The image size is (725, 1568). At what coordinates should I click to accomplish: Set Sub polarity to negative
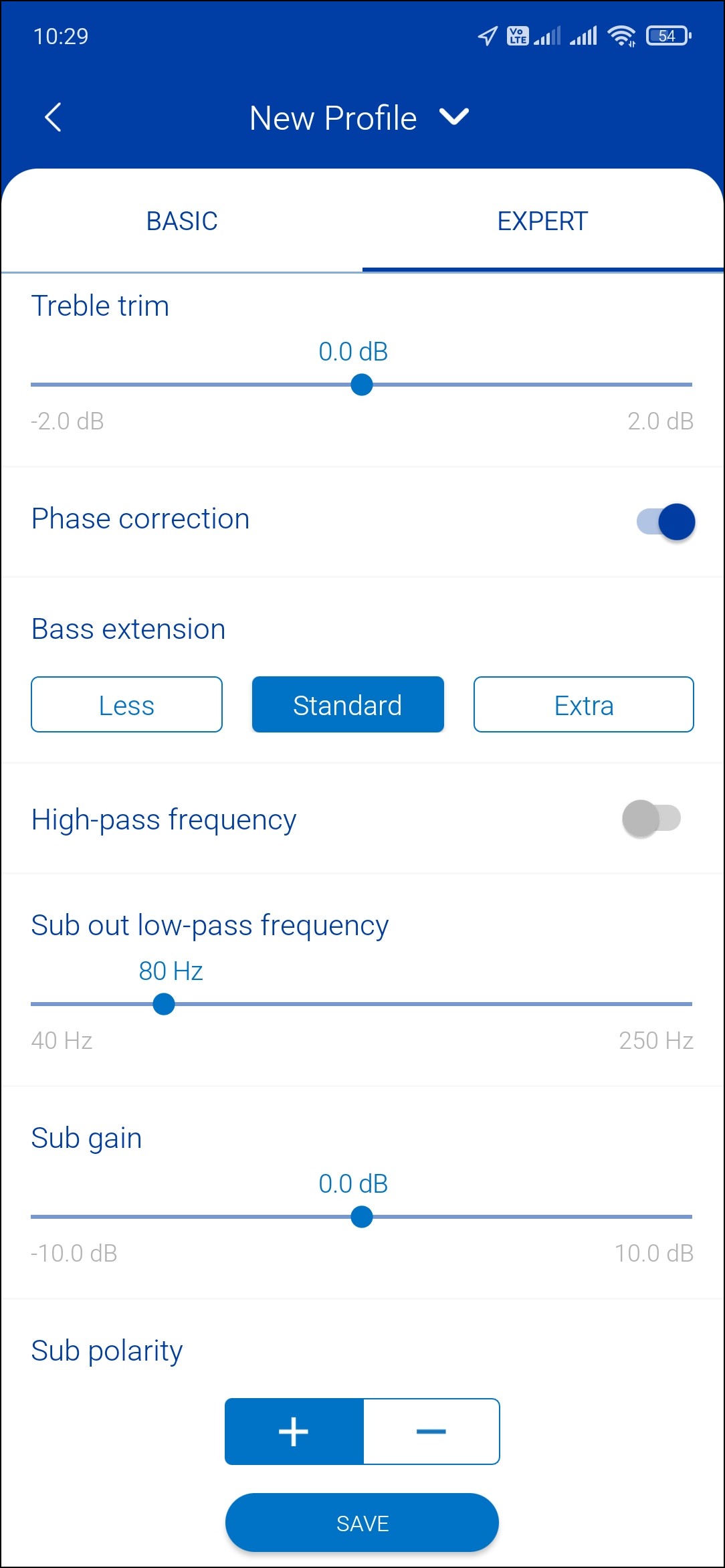(x=431, y=1432)
